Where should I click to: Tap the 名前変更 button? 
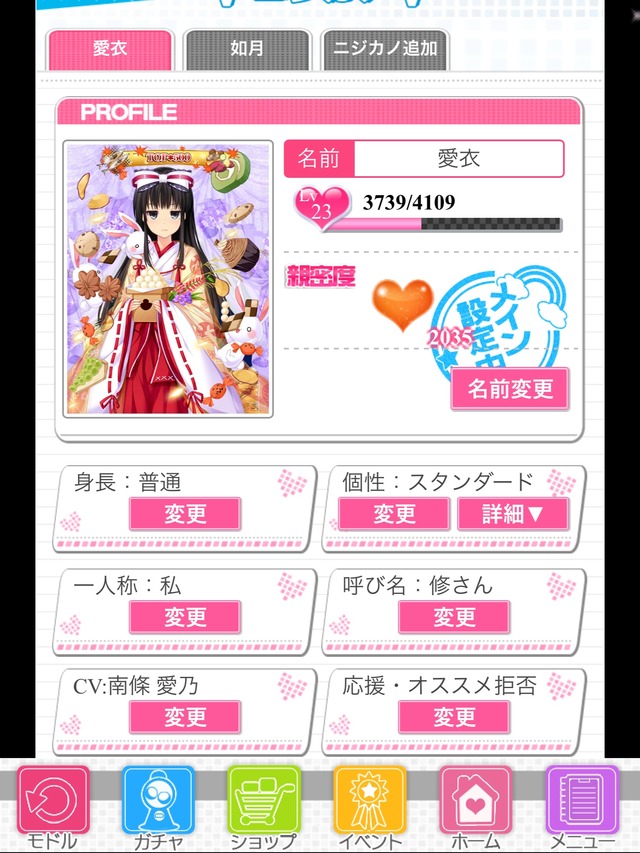tap(510, 389)
